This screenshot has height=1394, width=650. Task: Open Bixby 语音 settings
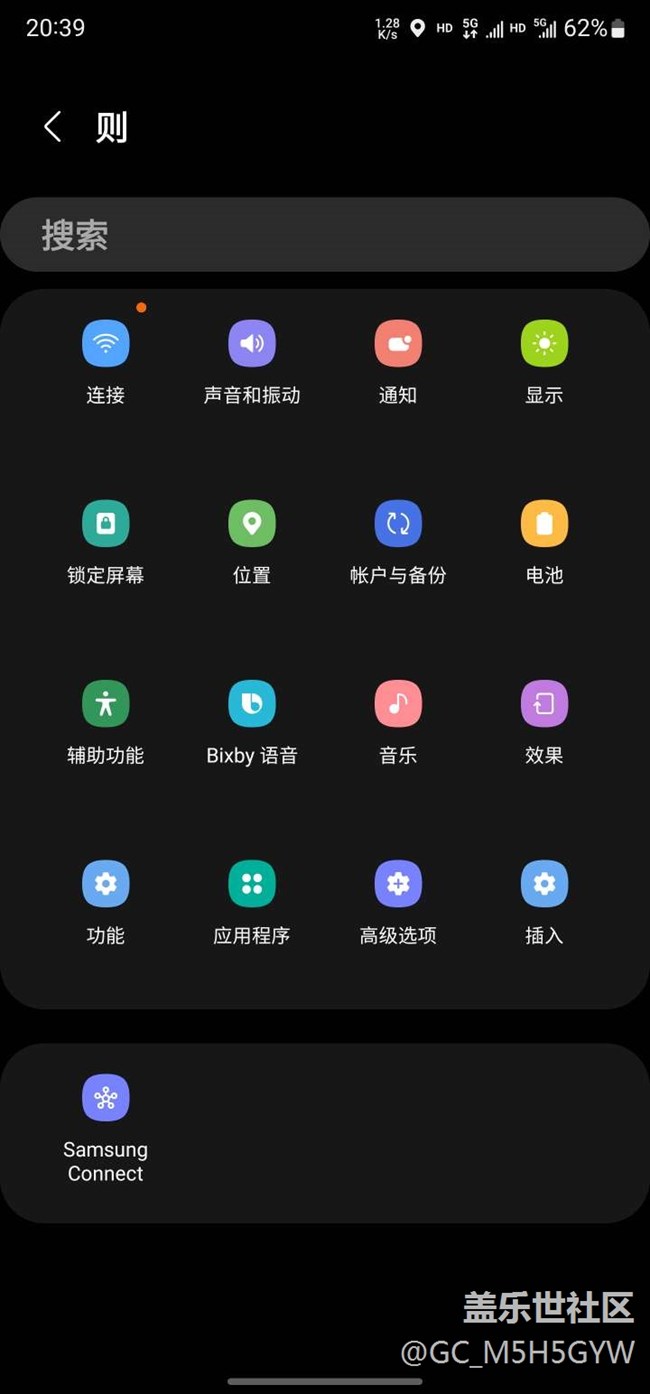(x=252, y=705)
